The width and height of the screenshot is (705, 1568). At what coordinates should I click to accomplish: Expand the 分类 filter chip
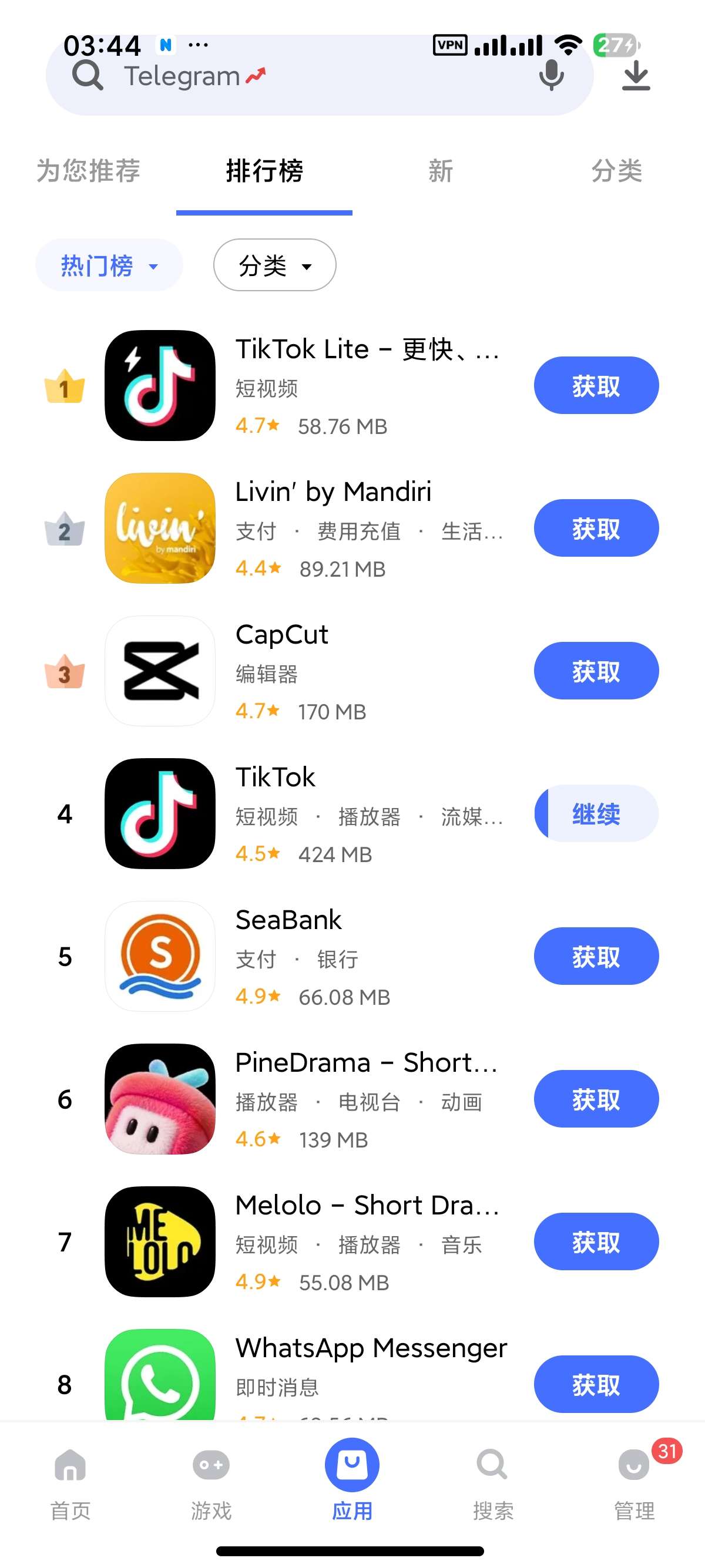click(x=274, y=265)
